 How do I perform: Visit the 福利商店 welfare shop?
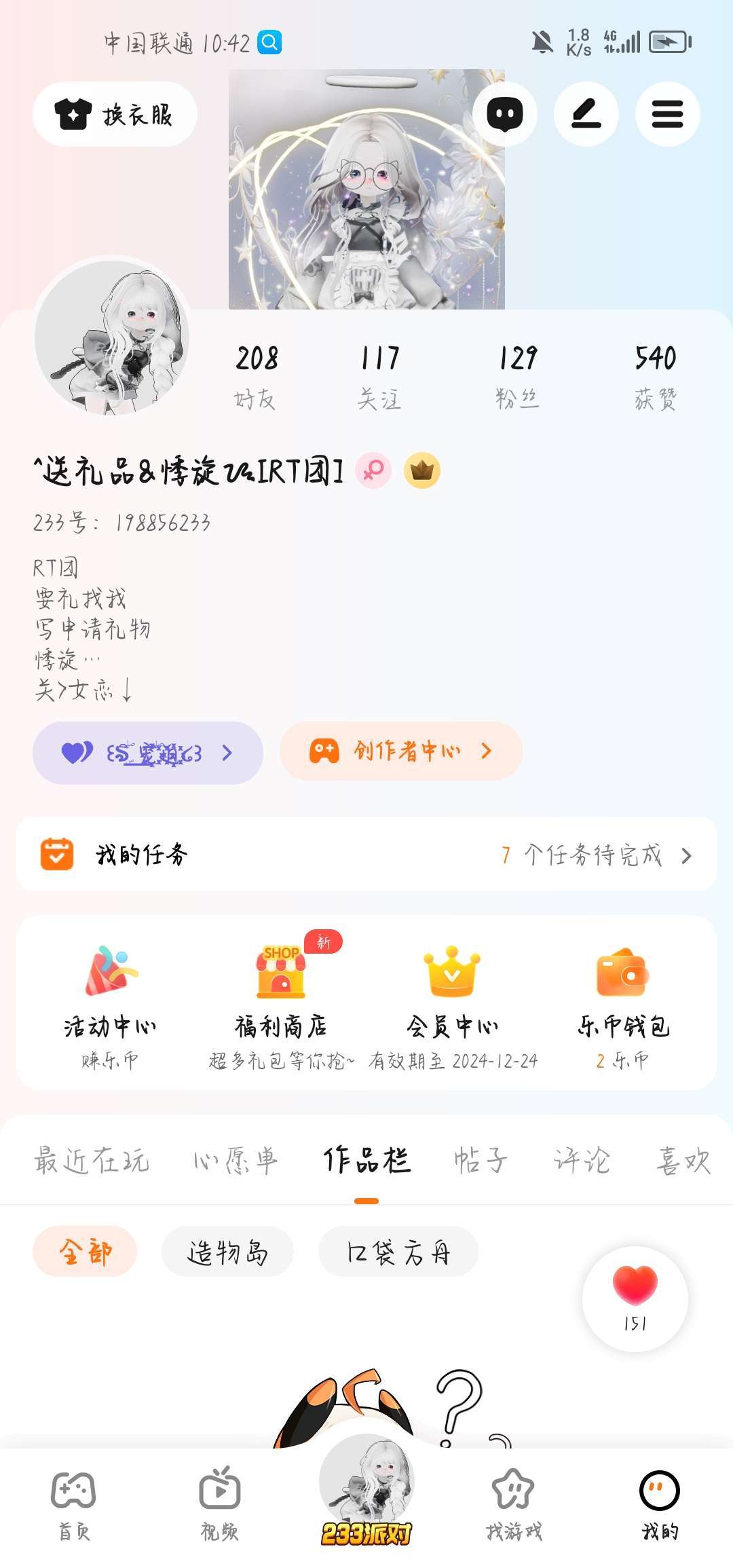pos(281,1005)
